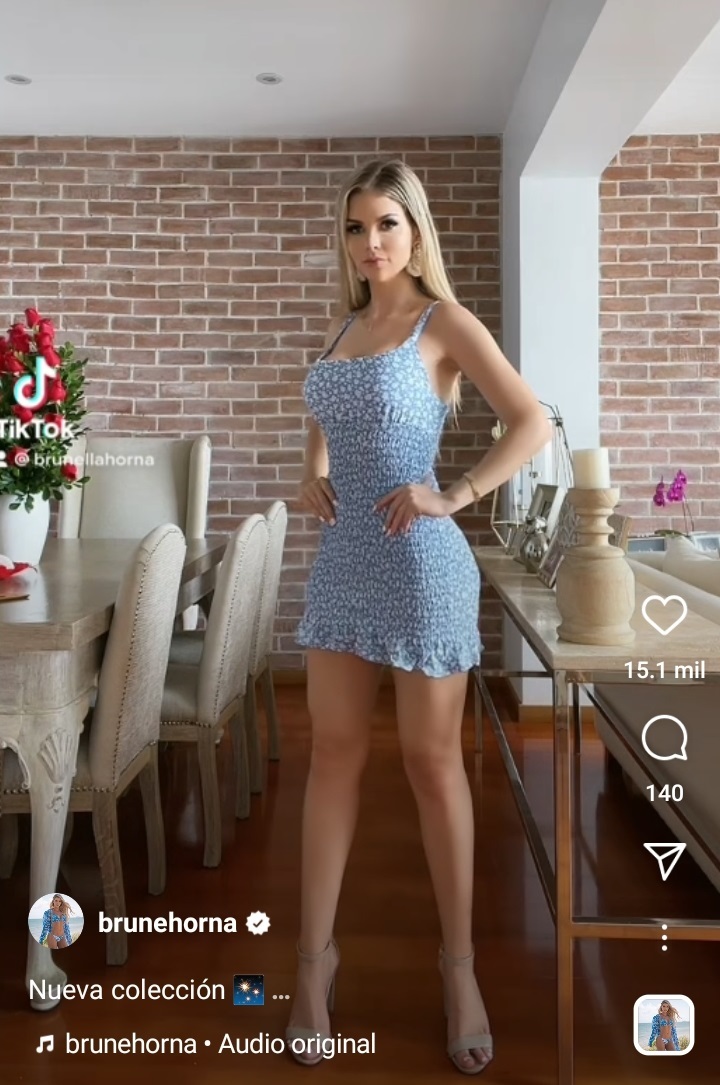The width and height of the screenshot is (720, 1085).
Task: View brunehorna's profile picture
Action: 56,921
